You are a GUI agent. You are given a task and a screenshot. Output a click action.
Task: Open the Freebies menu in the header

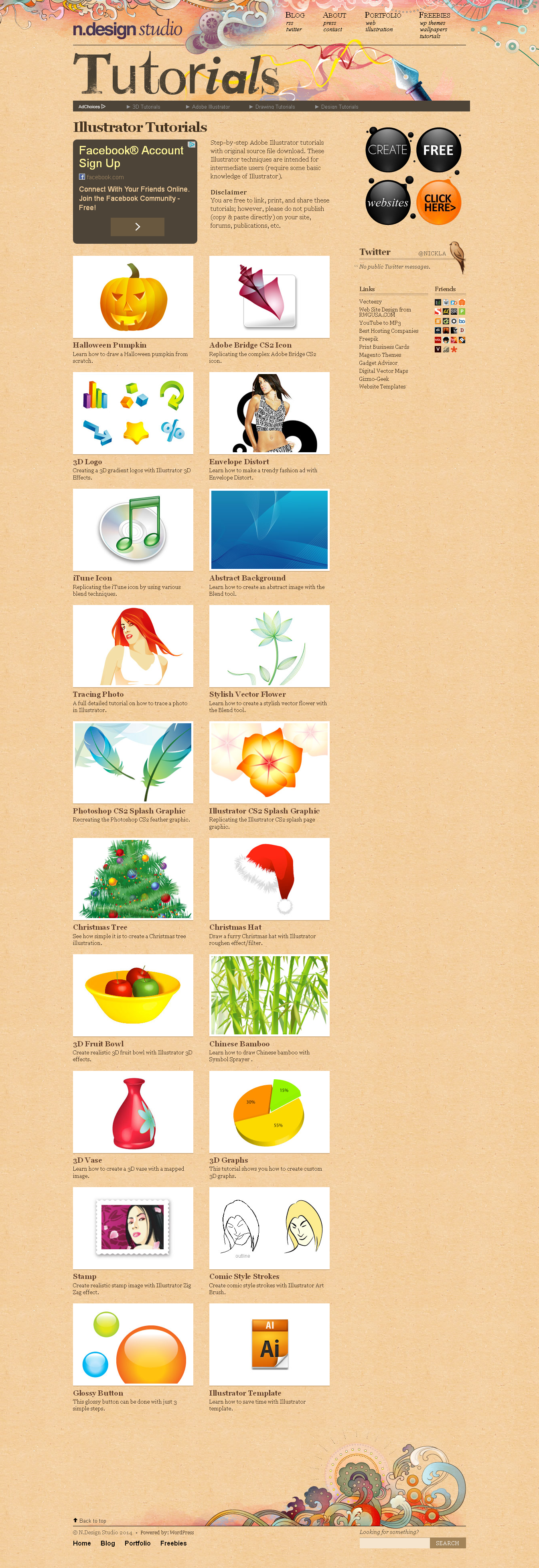434,15
